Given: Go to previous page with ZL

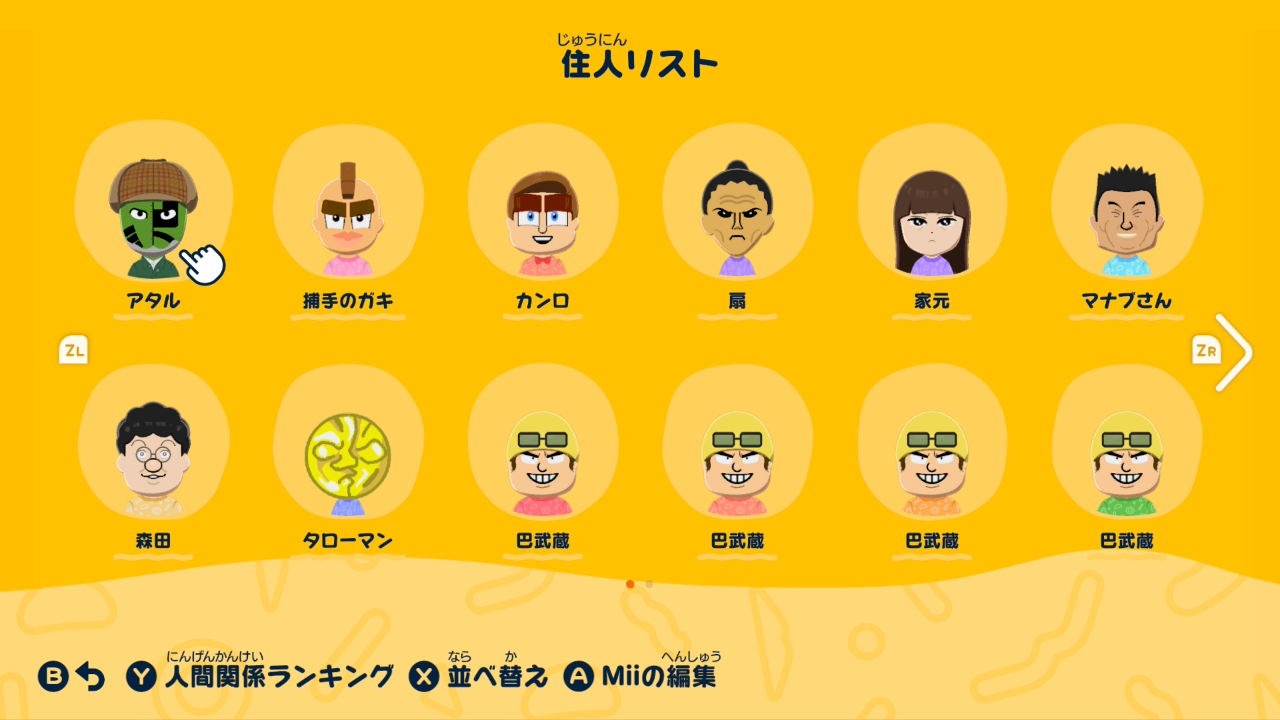Looking at the screenshot, I should [x=73, y=350].
